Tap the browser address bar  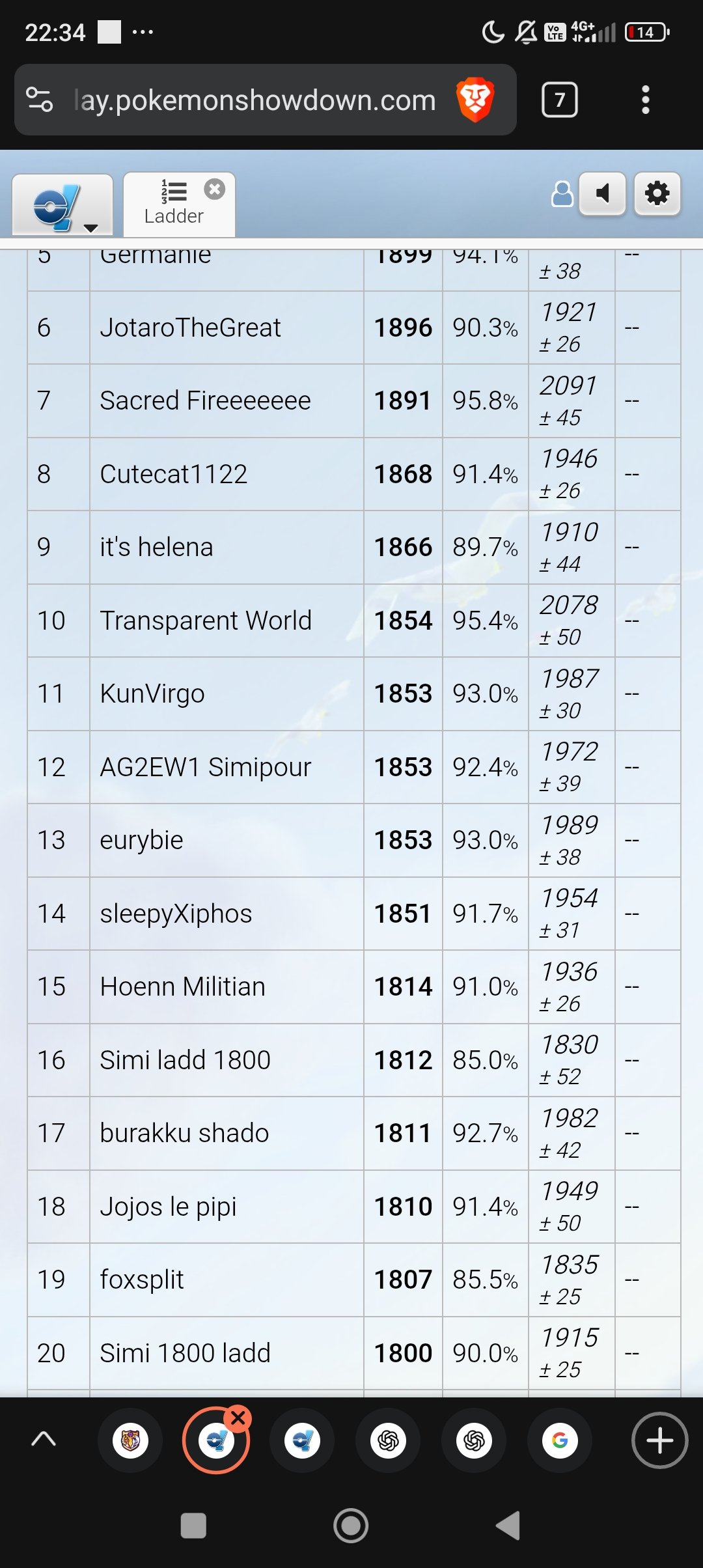pyautogui.click(x=254, y=100)
